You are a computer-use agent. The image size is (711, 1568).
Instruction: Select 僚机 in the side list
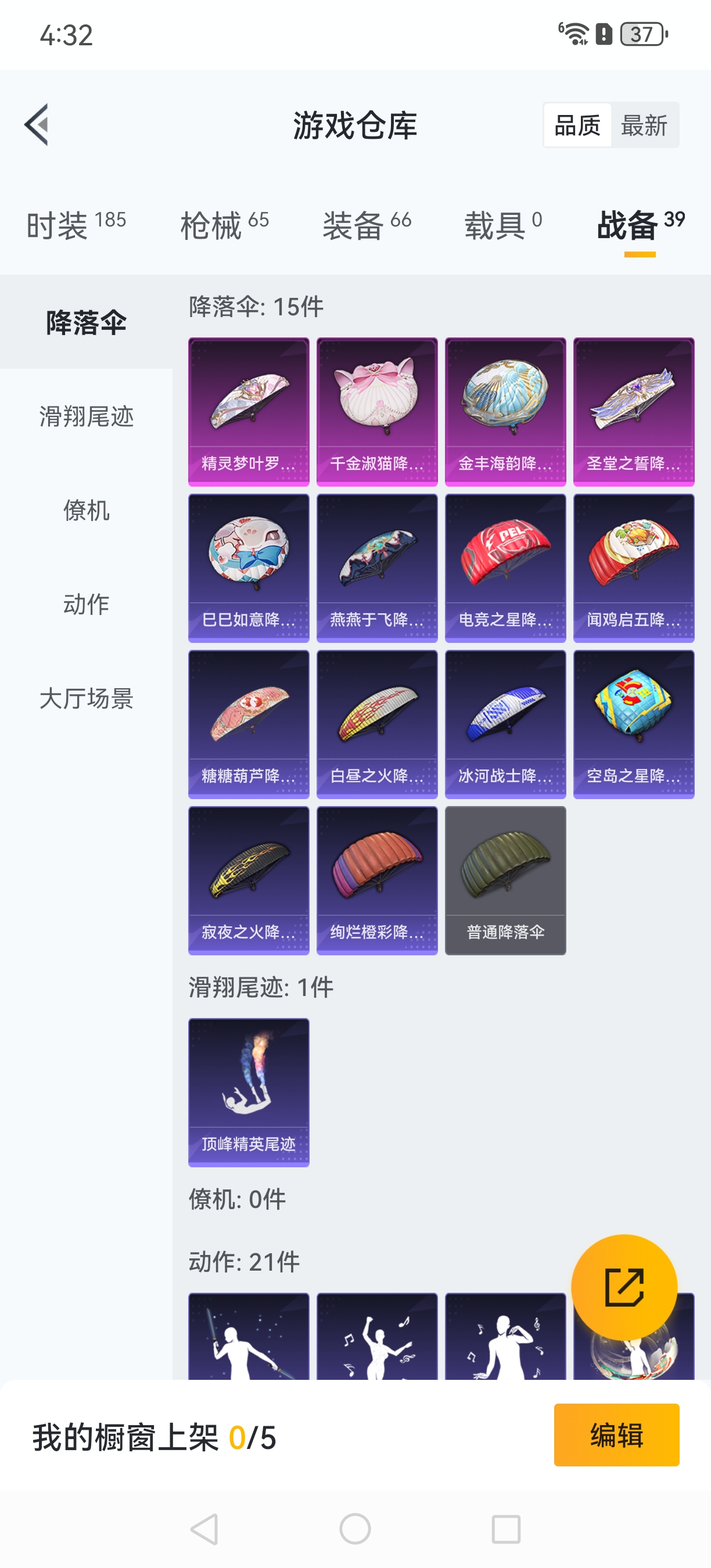pyautogui.click(x=87, y=510)
